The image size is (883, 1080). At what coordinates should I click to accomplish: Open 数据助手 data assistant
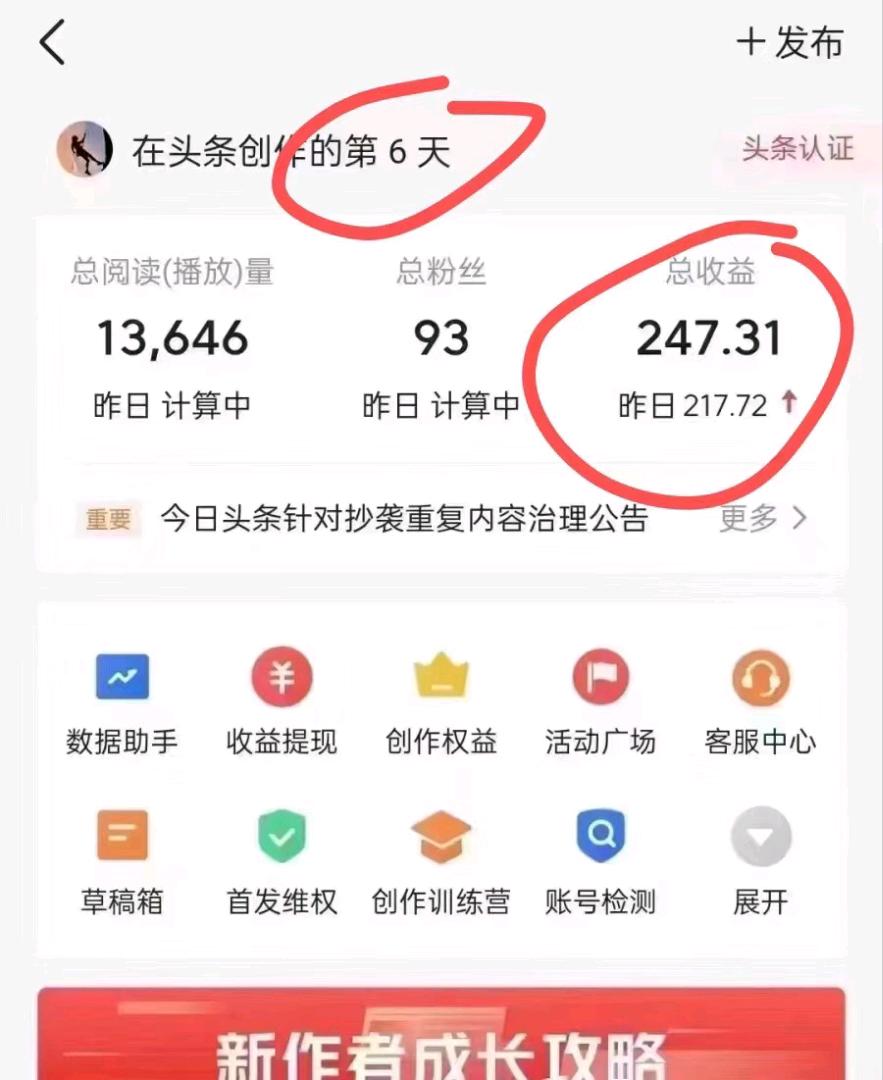tap(122, 702)
